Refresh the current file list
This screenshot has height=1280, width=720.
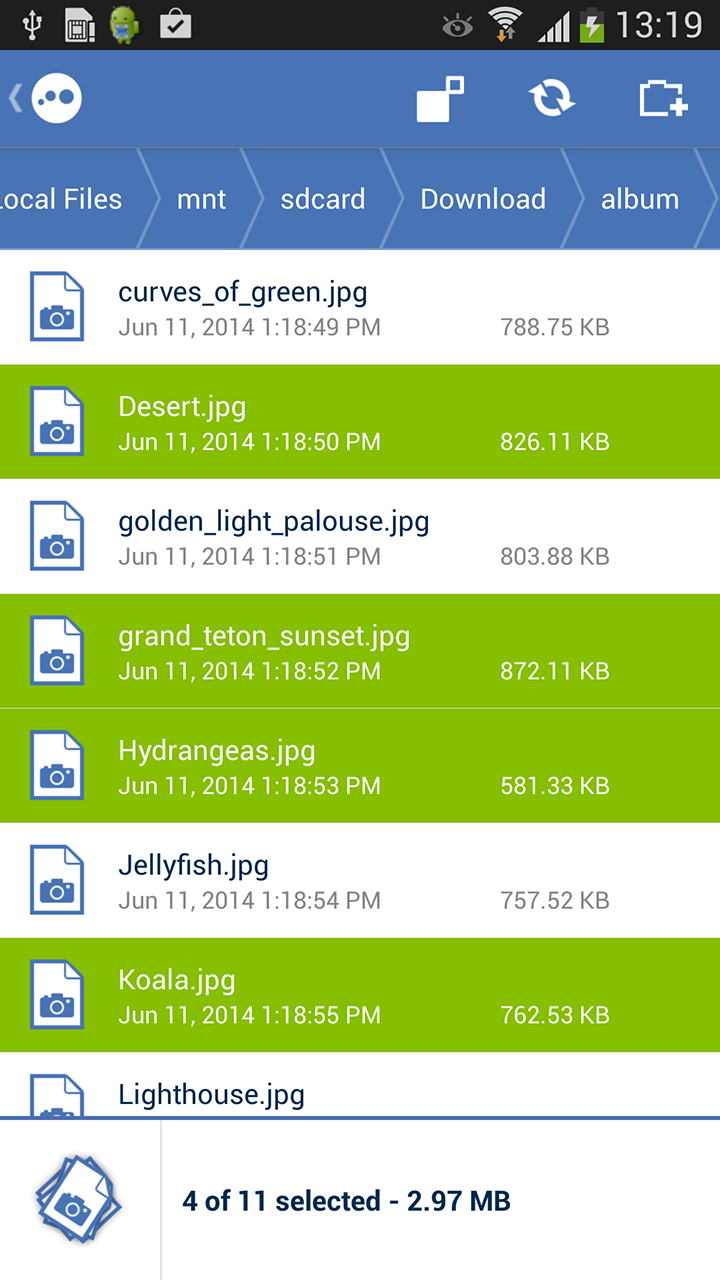[551, 97]
